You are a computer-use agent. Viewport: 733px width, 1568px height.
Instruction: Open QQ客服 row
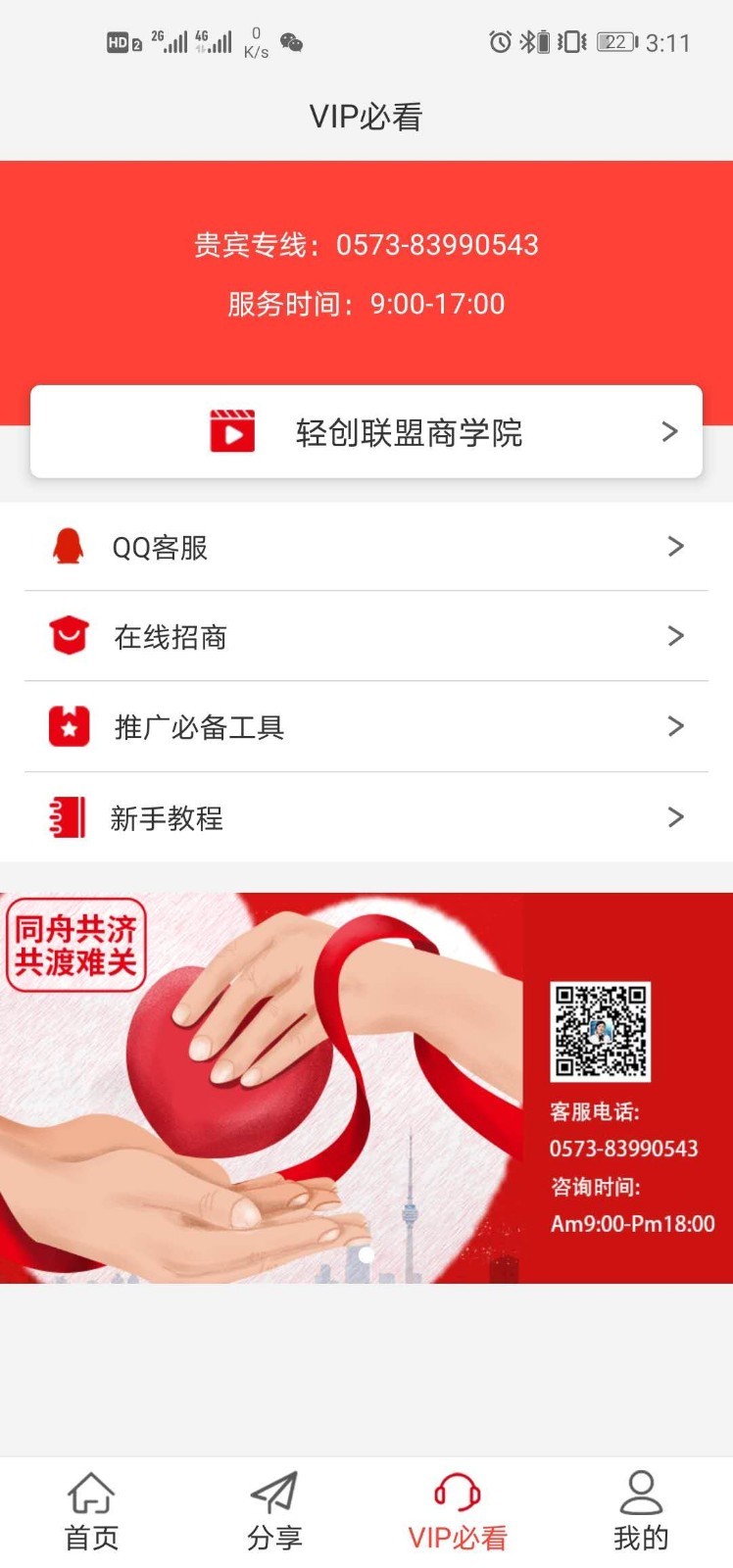point(366,547)
